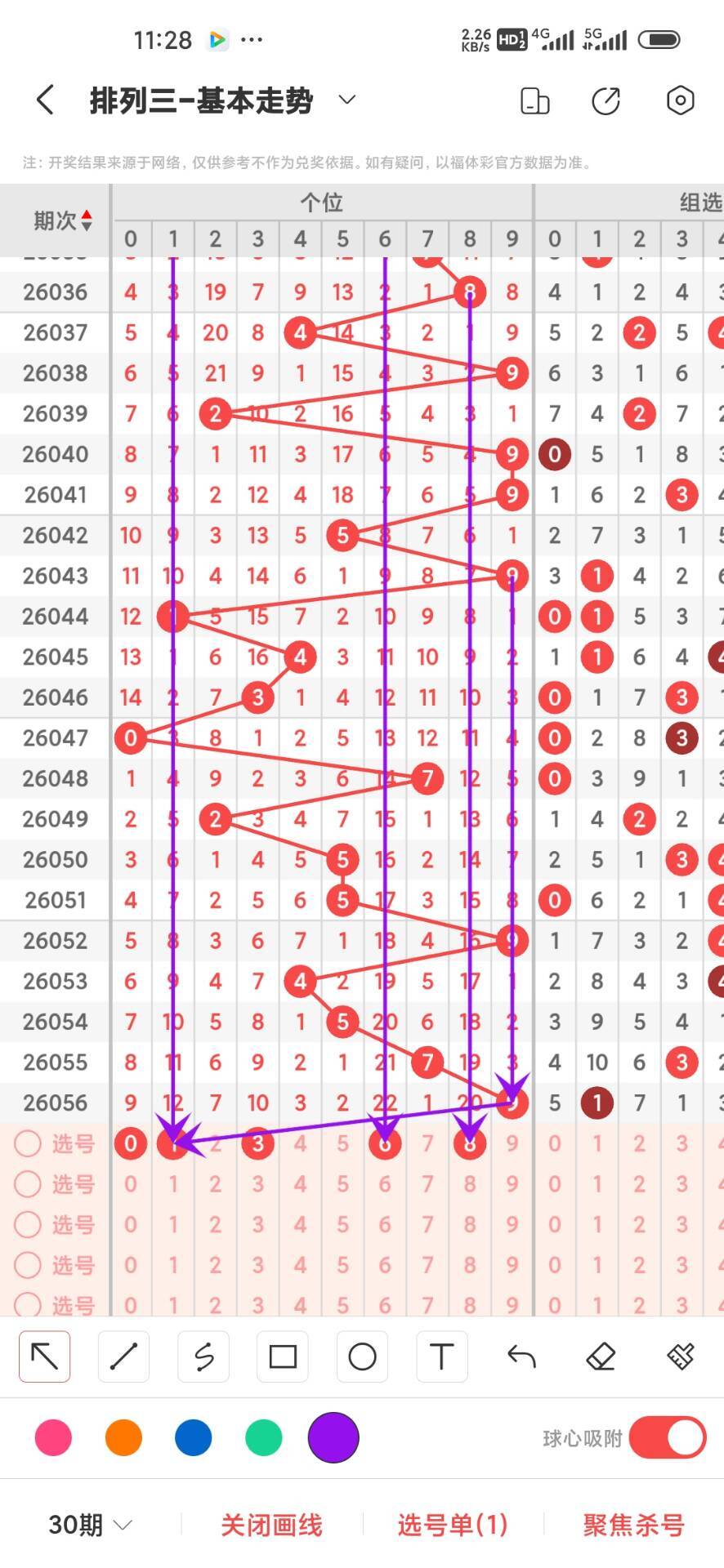Go back using the back arrow
724x1568 pixels.
click(x=46, y=100)
